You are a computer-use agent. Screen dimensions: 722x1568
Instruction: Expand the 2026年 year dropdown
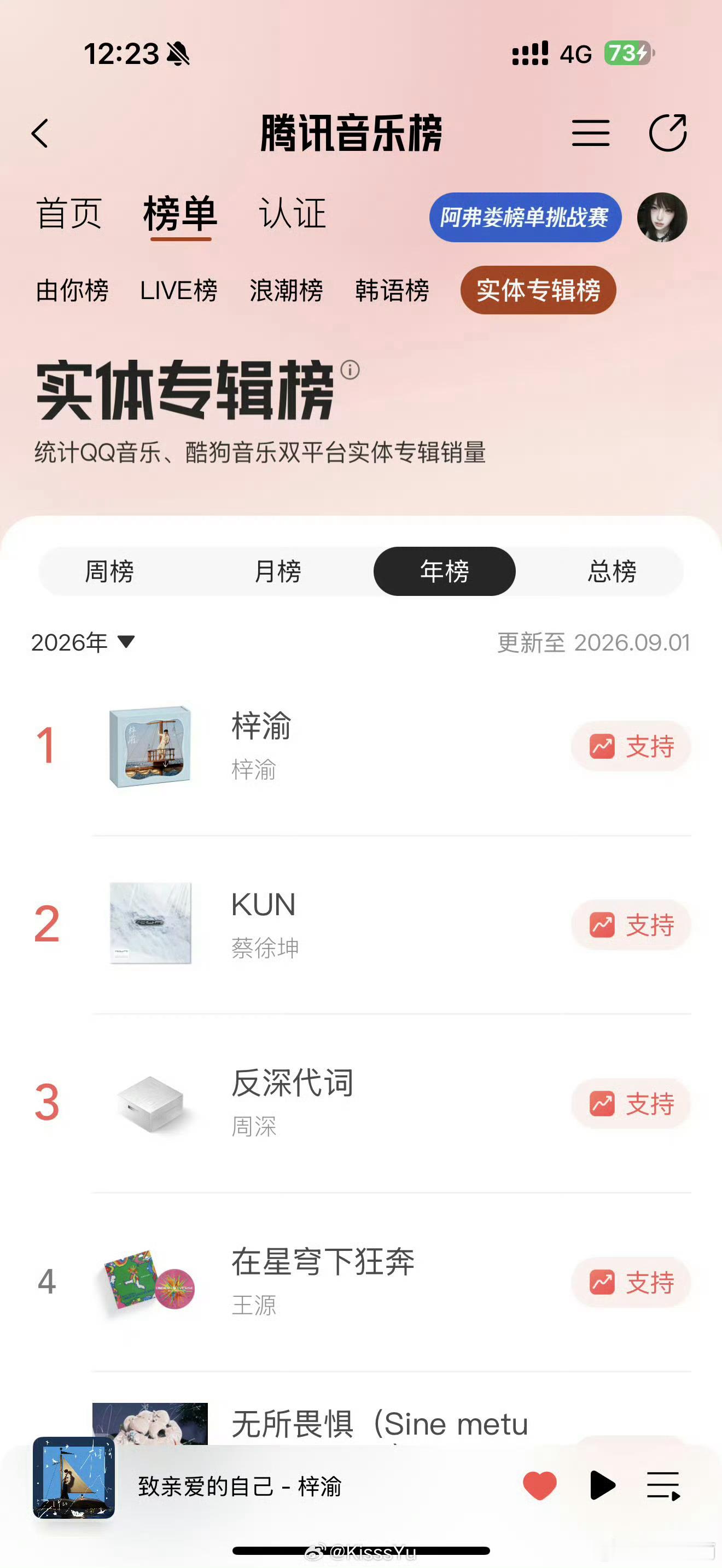click(x=83, y=642)
